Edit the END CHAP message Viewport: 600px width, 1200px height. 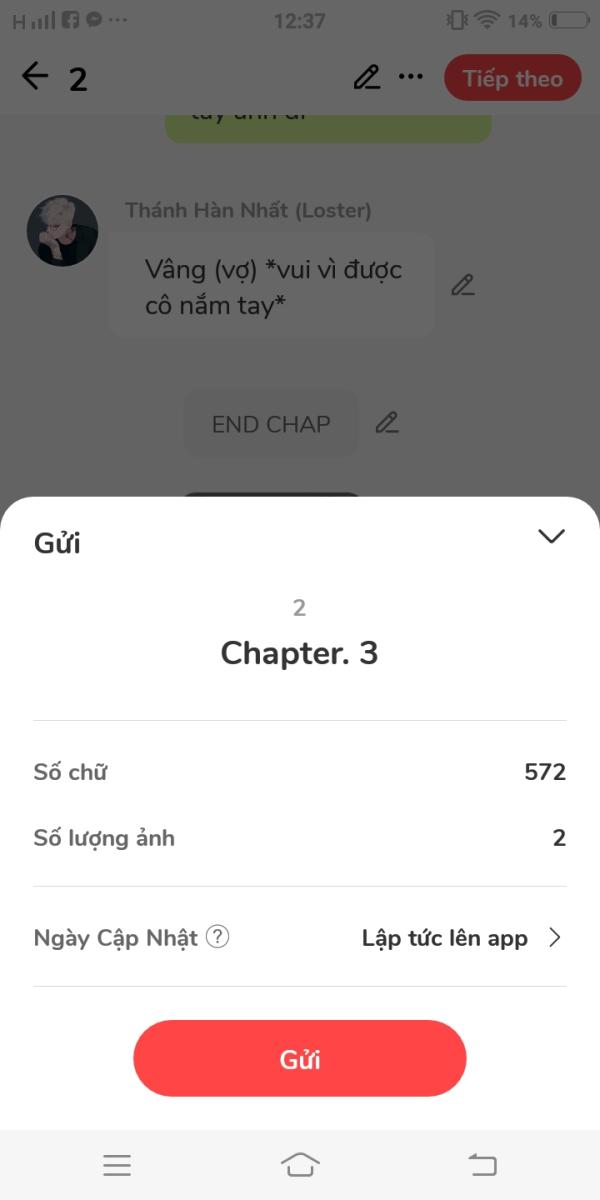tap(387, 422)
